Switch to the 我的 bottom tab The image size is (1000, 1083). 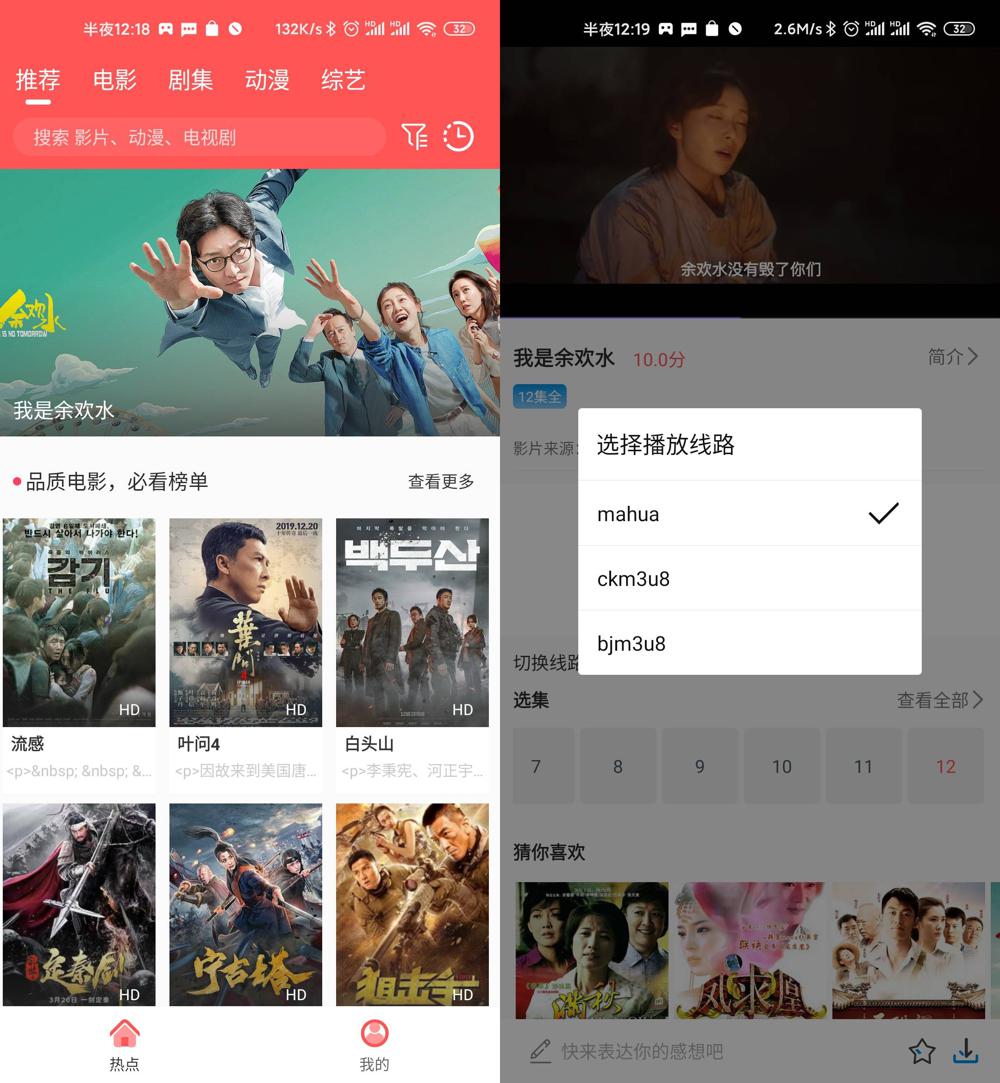click(374, 1045)
